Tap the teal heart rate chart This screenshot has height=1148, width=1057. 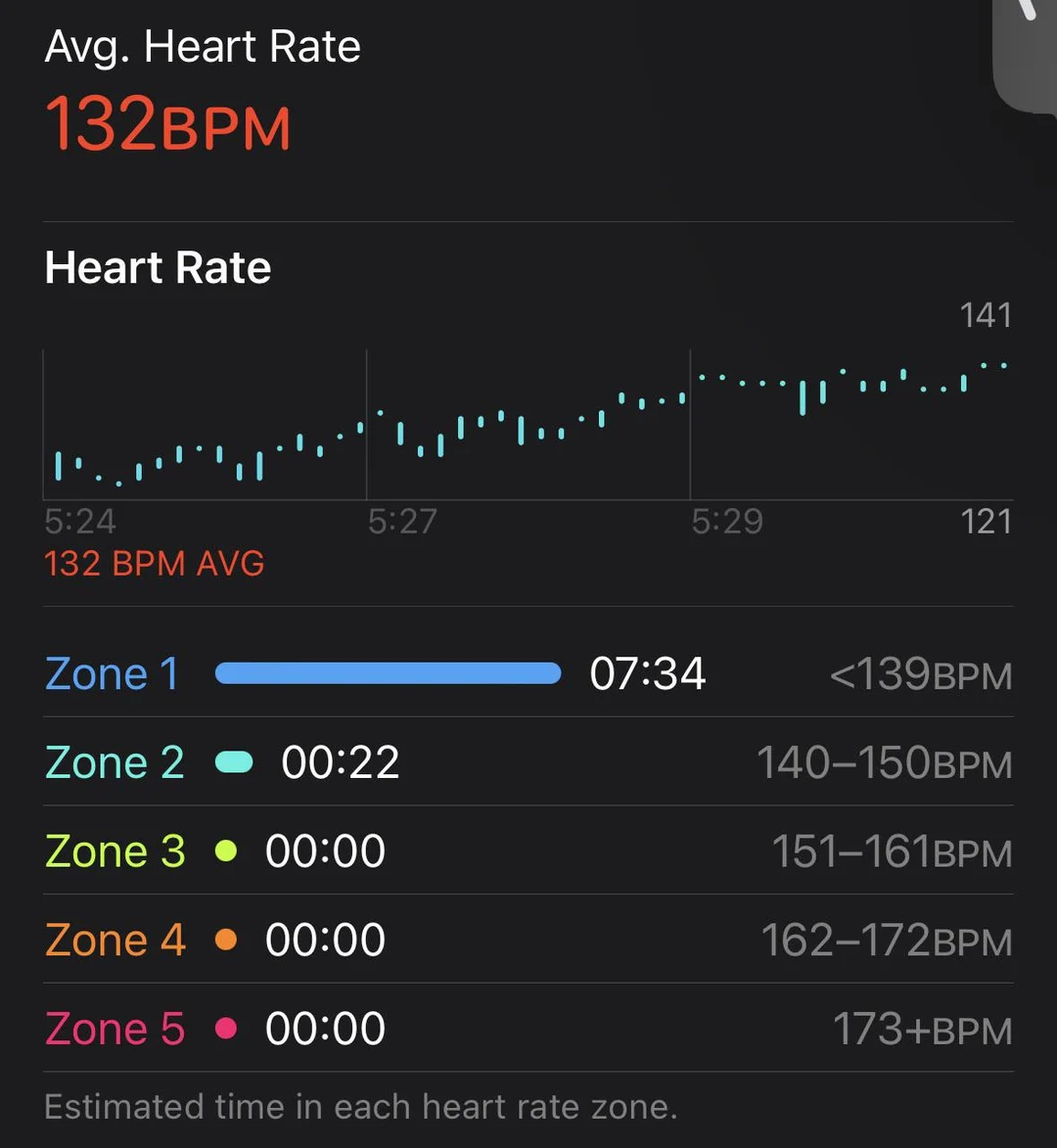pyautogui.click(x=528, y=421)
